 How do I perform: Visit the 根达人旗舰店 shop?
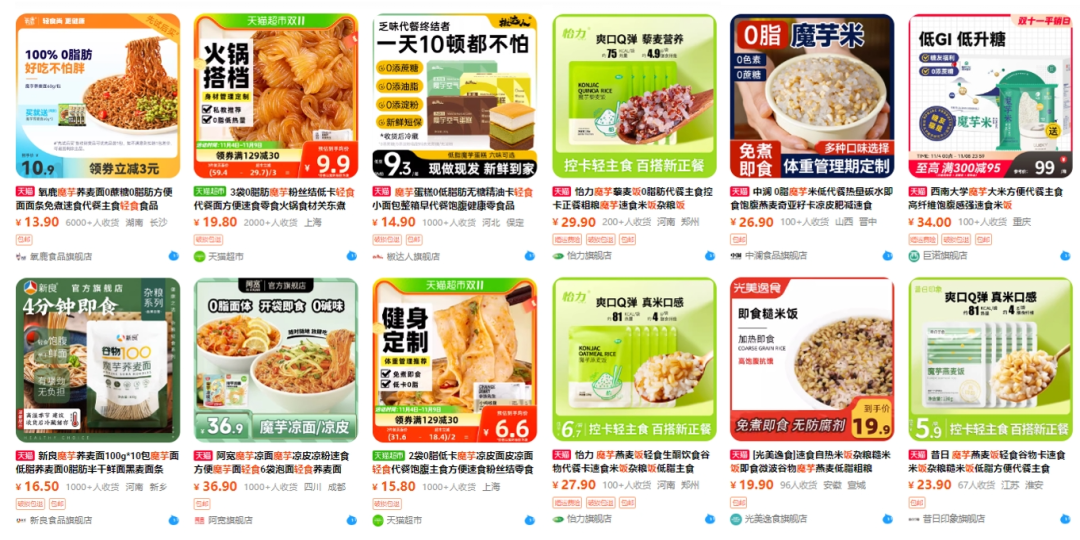(414, 256)
